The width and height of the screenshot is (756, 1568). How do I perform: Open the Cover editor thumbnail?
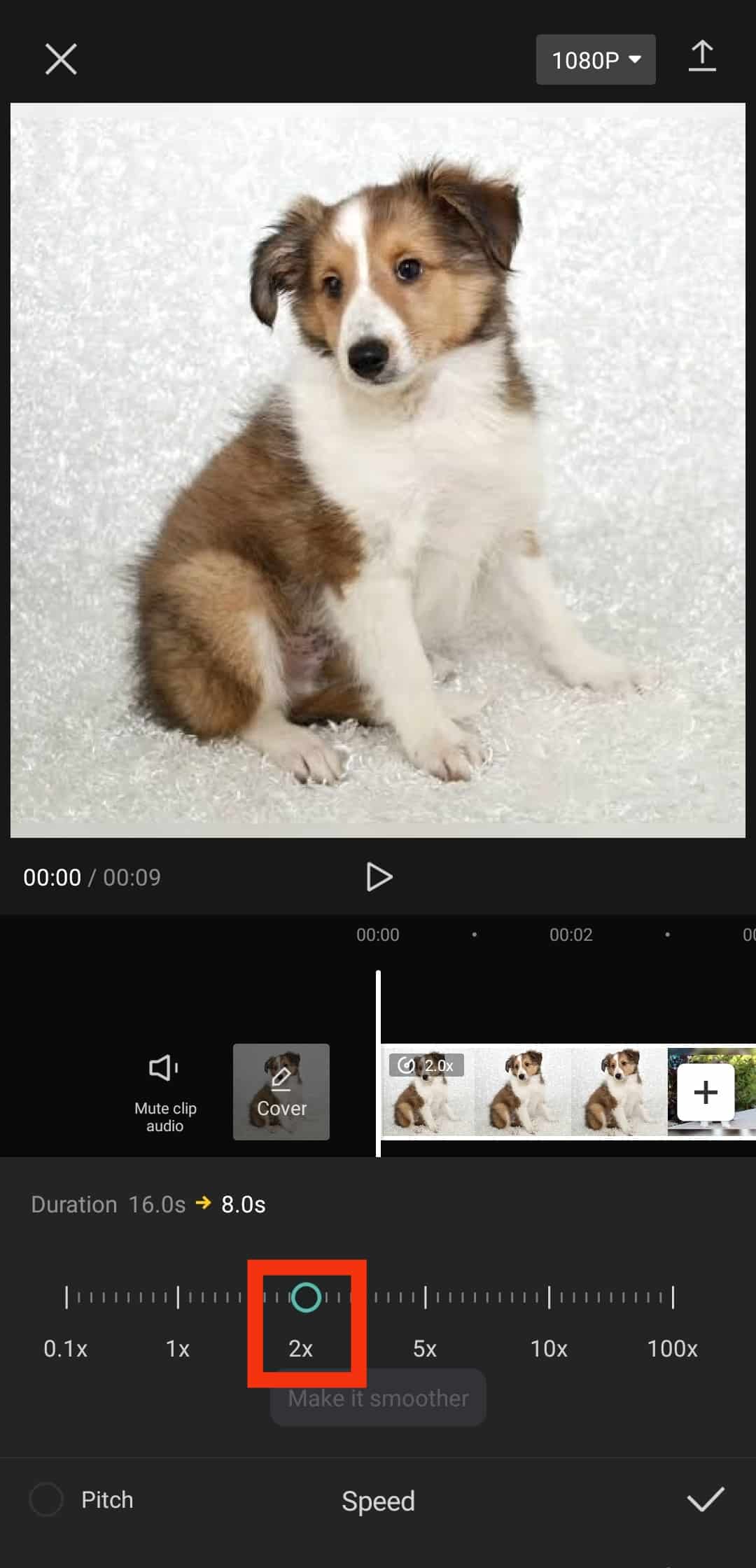pos(281,1091)
